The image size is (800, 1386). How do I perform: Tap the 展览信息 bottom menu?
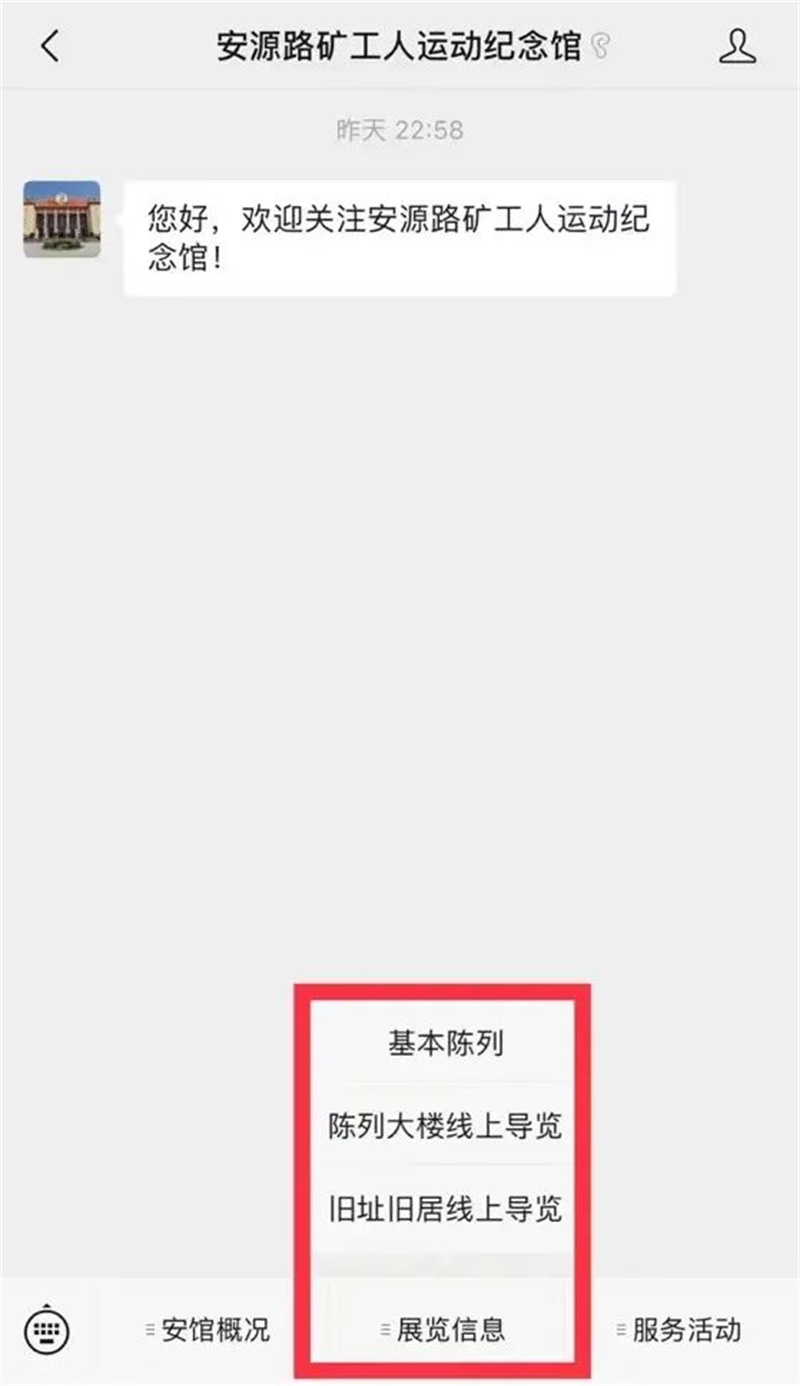(x=445, y=1329)
